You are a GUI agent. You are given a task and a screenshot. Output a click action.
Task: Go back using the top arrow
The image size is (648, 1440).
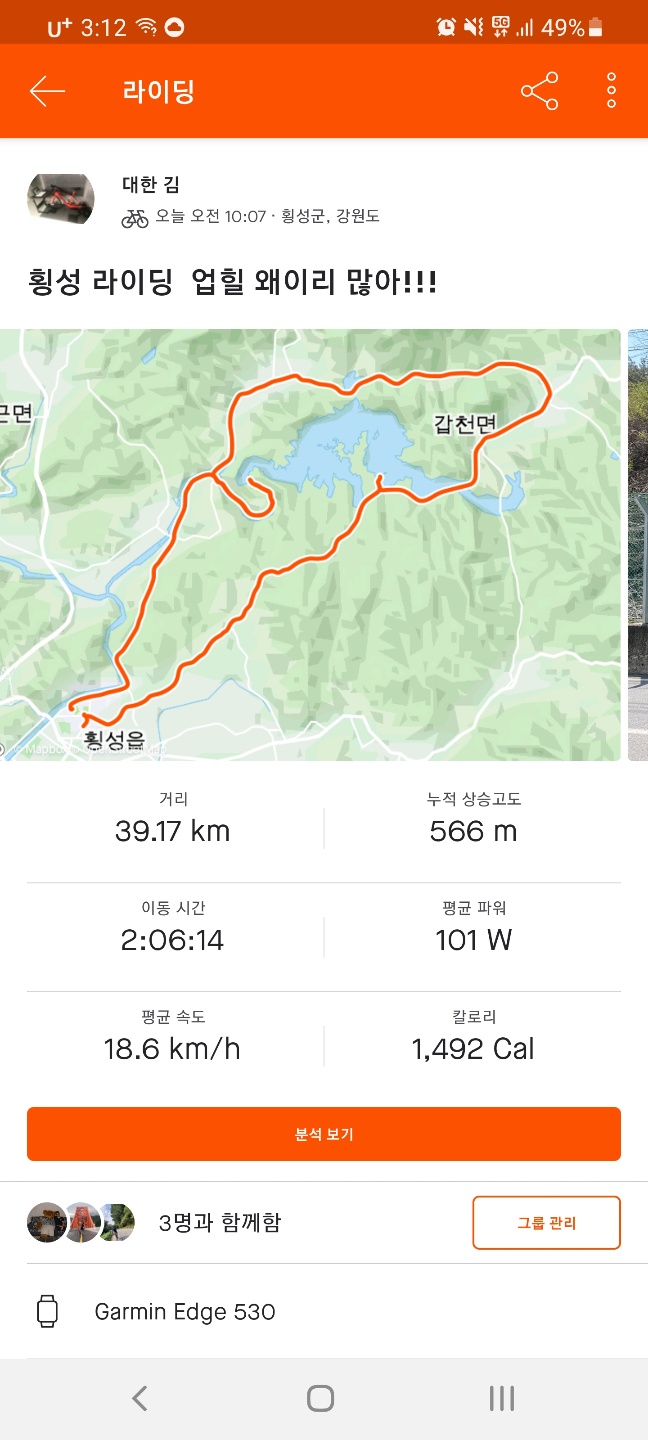(x=47, y=91)
